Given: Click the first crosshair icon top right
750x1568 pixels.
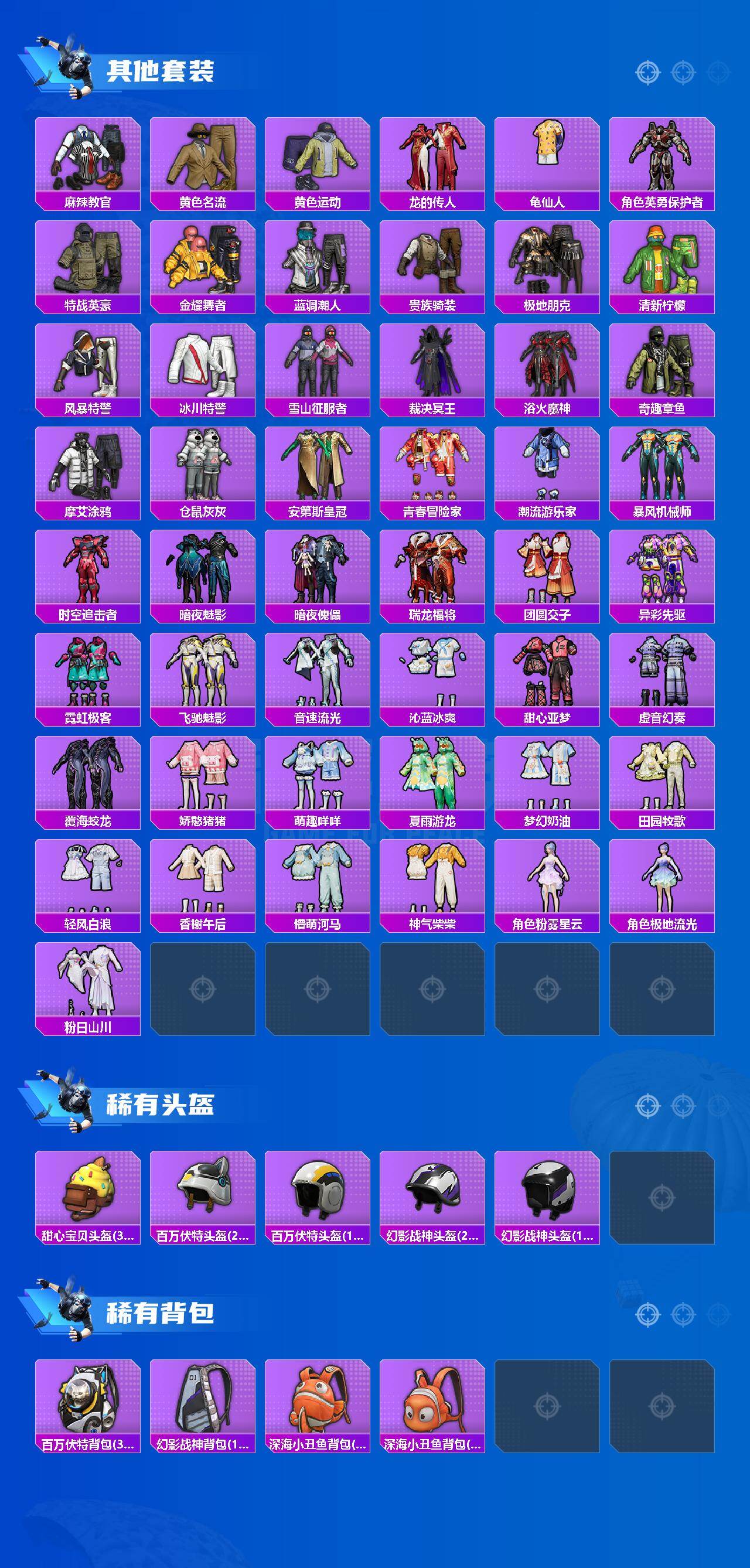Looking at the screenshot, I should (647, 71).
